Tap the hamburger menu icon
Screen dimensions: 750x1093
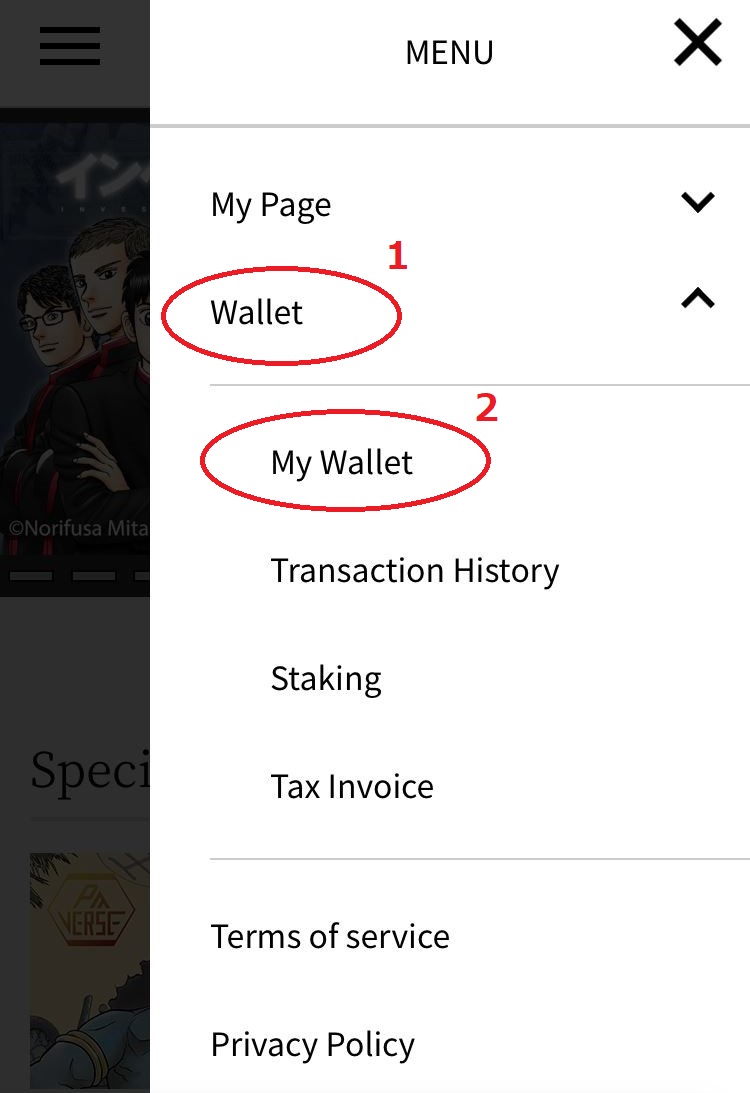[x=69, y=46]
